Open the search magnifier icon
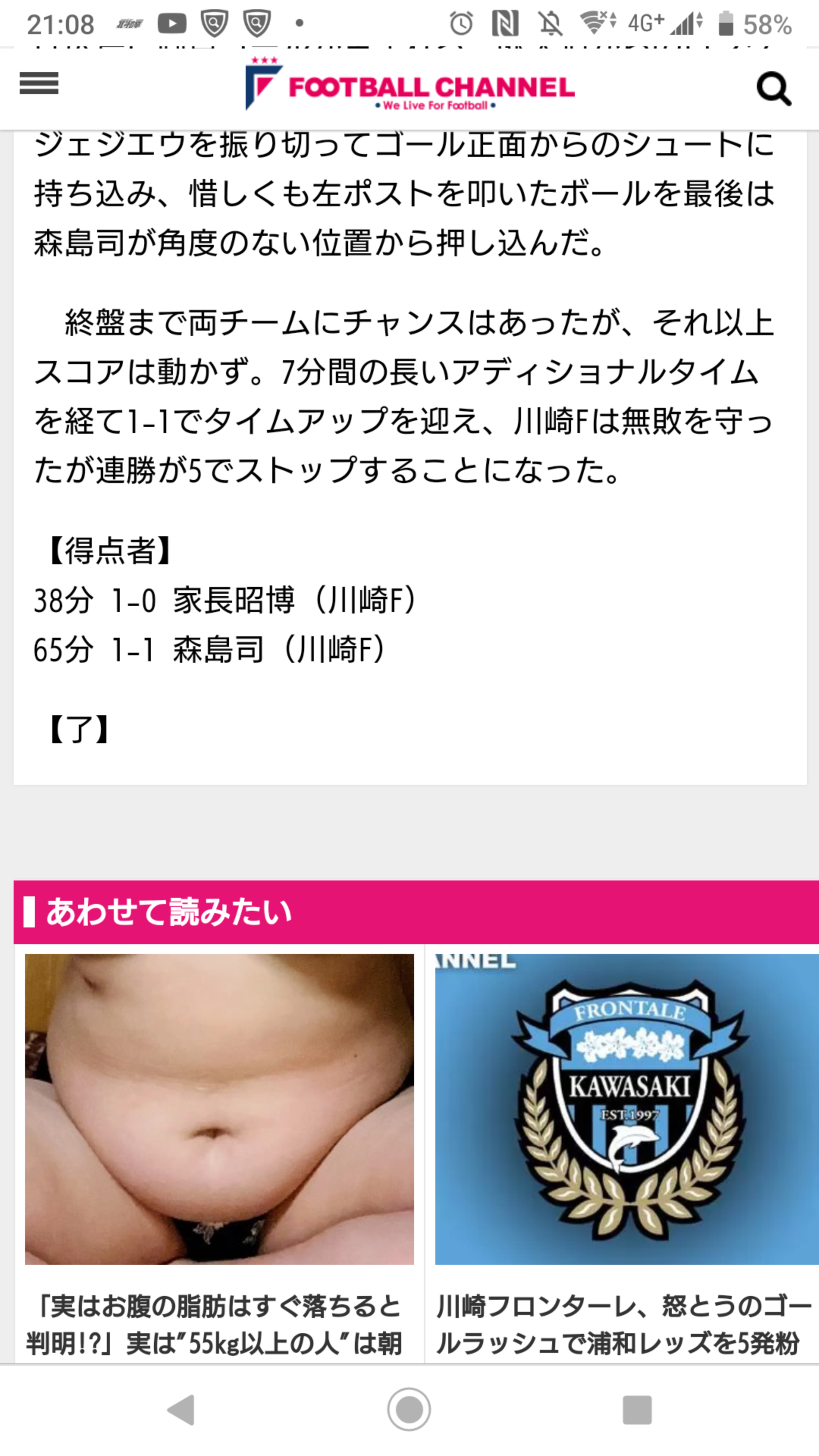 coord(773,88)
